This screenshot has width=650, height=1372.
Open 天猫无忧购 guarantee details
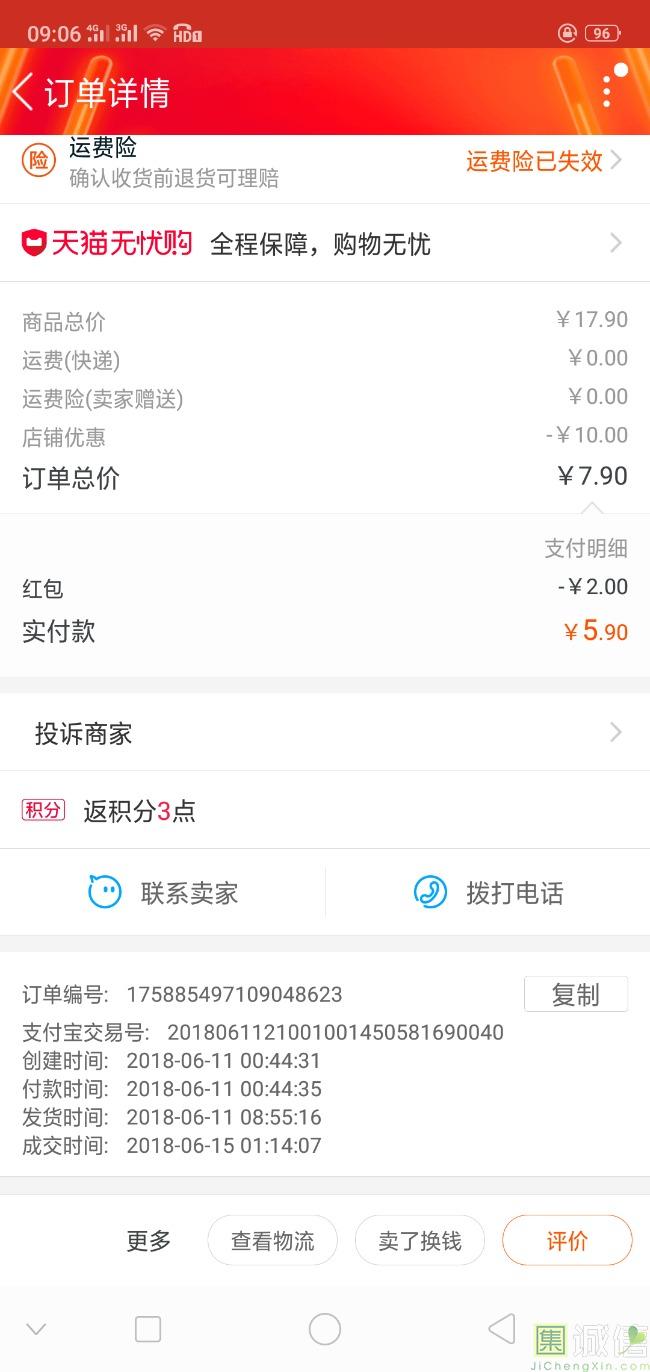pyautogui.click(x=325, y=243)
